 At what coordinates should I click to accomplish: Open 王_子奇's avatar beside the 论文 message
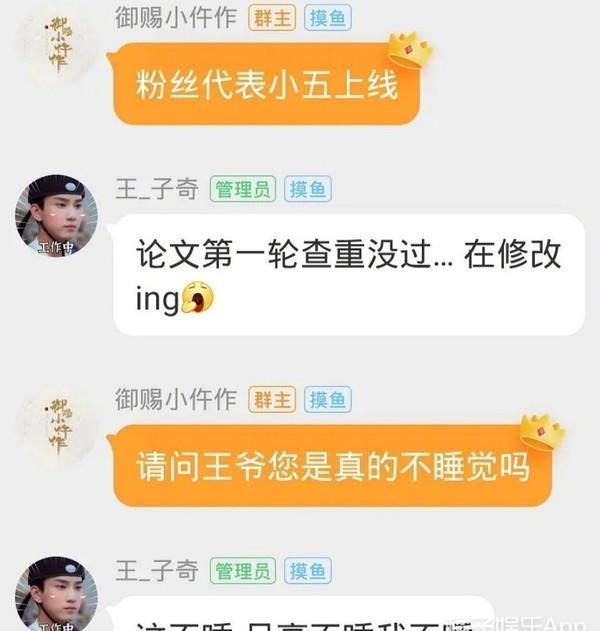click(55, 216)
